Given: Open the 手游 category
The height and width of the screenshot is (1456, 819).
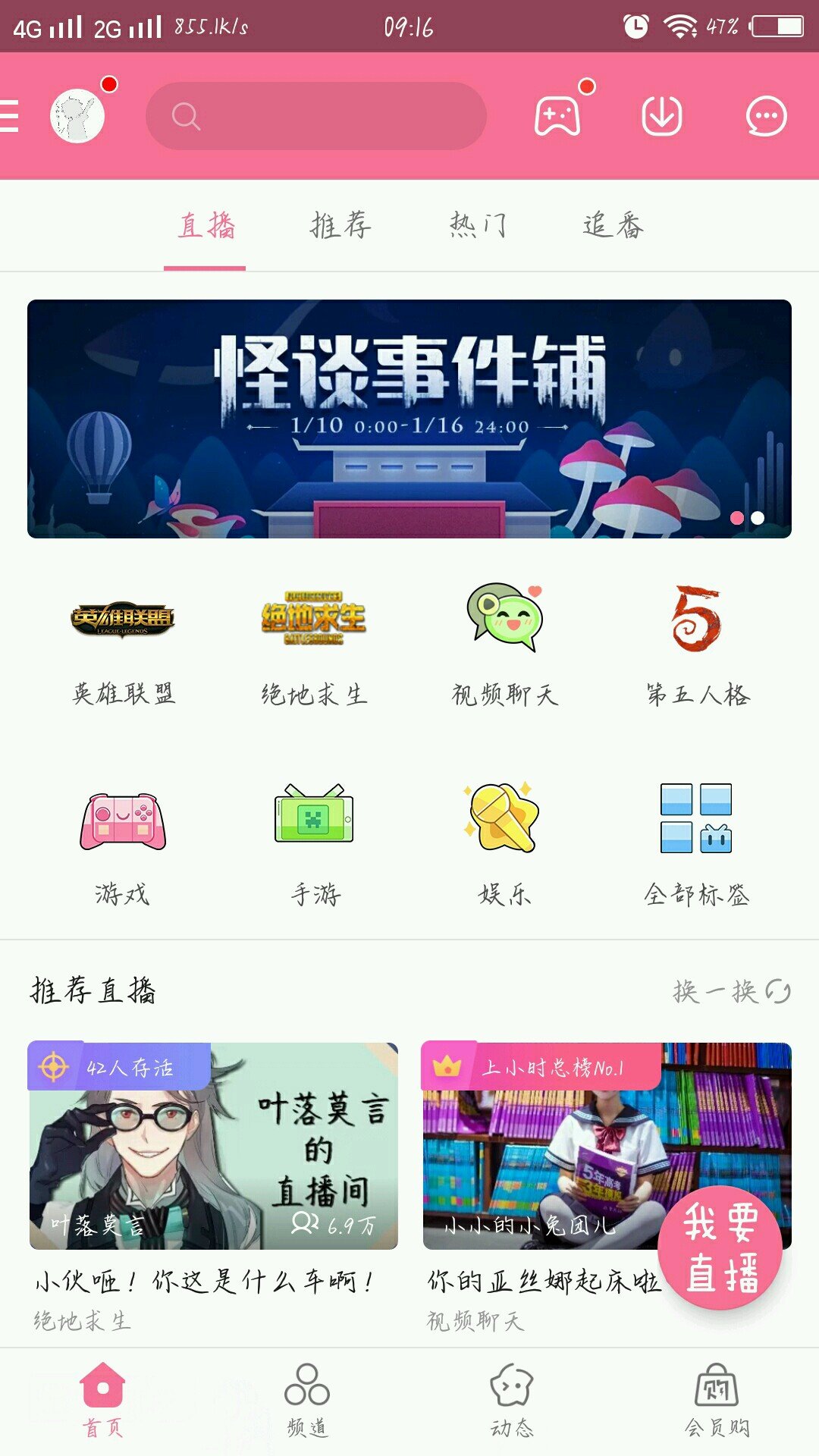Looking at the screenshot, I should click(x=315, y=843).
